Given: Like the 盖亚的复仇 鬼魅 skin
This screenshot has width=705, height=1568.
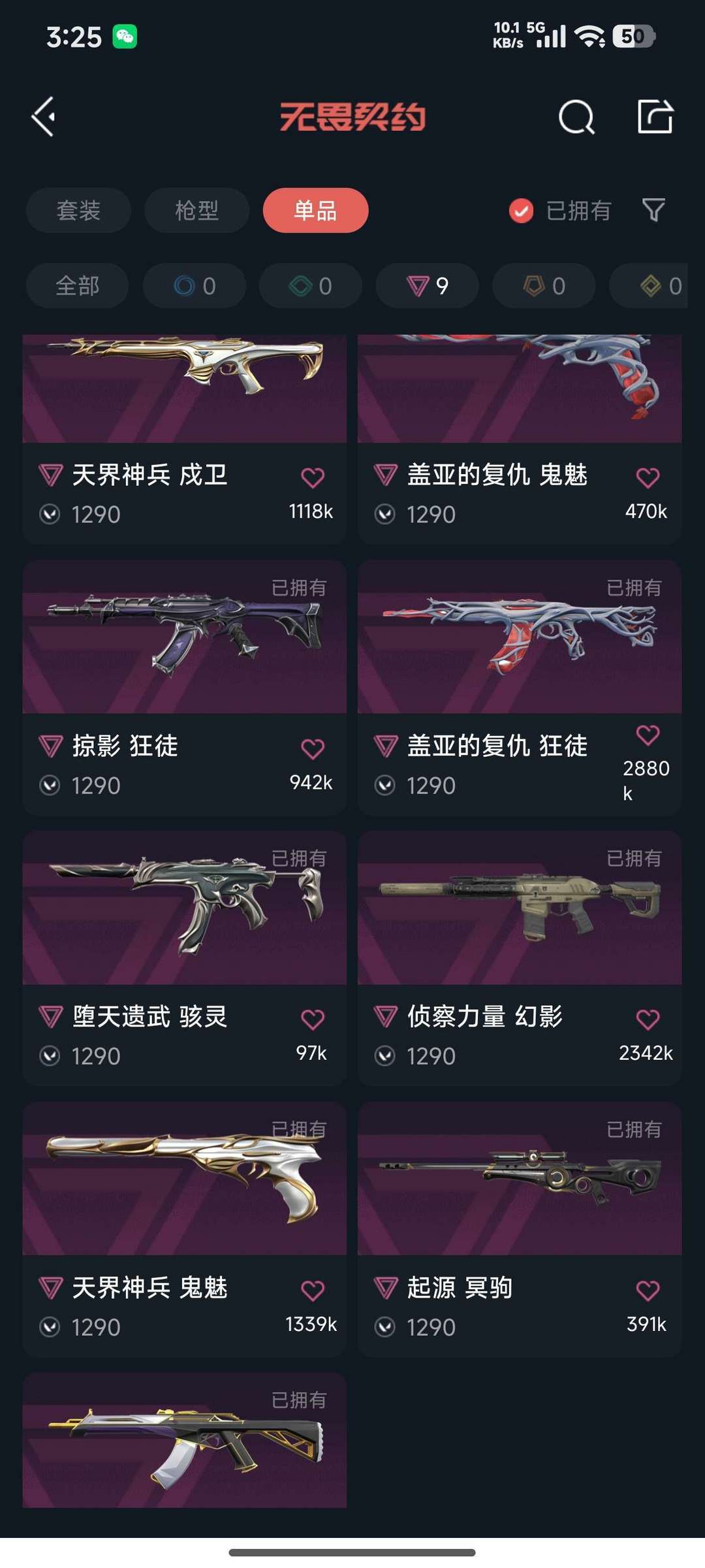Looking at the screenshot, I should pyautogui.click(x=648, y=478).
